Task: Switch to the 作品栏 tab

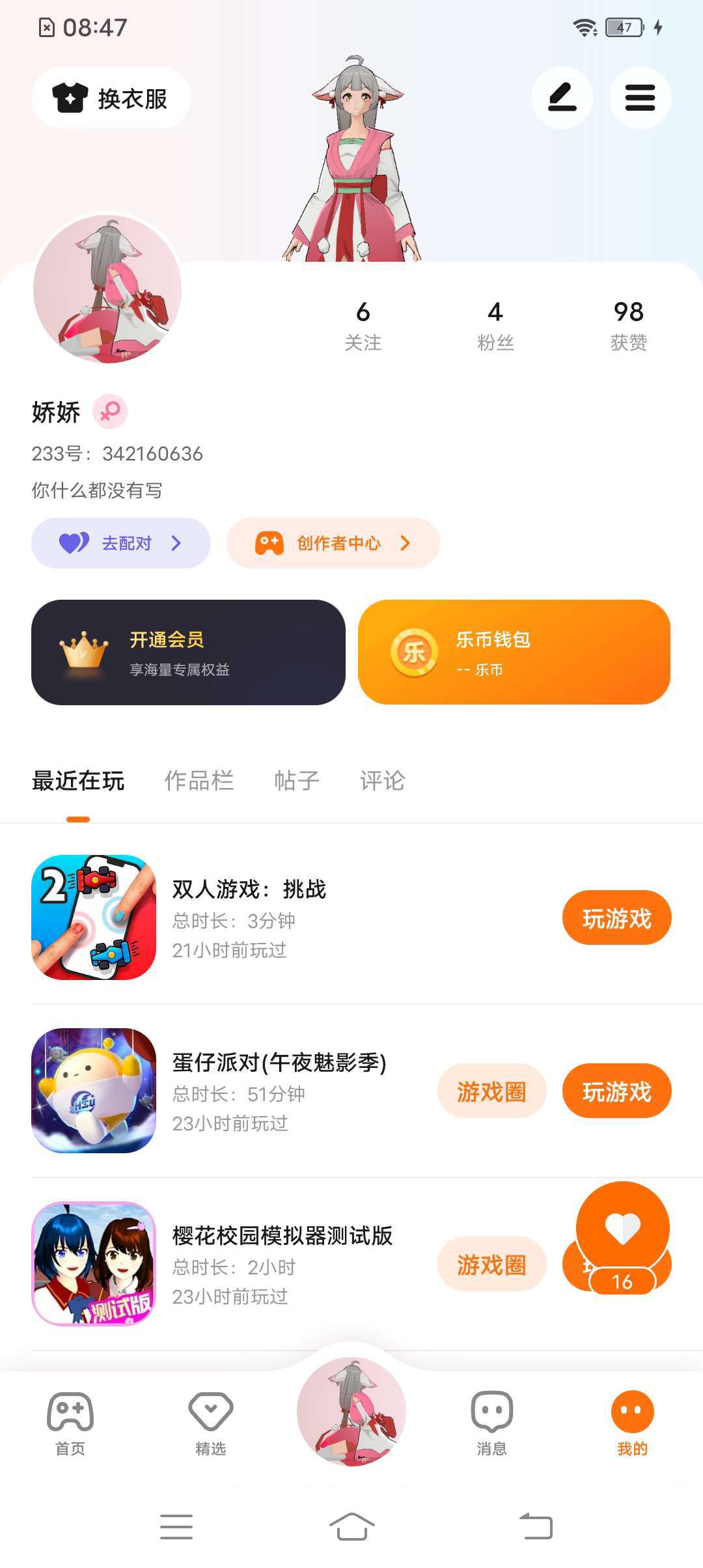Action: click(199, 780)
